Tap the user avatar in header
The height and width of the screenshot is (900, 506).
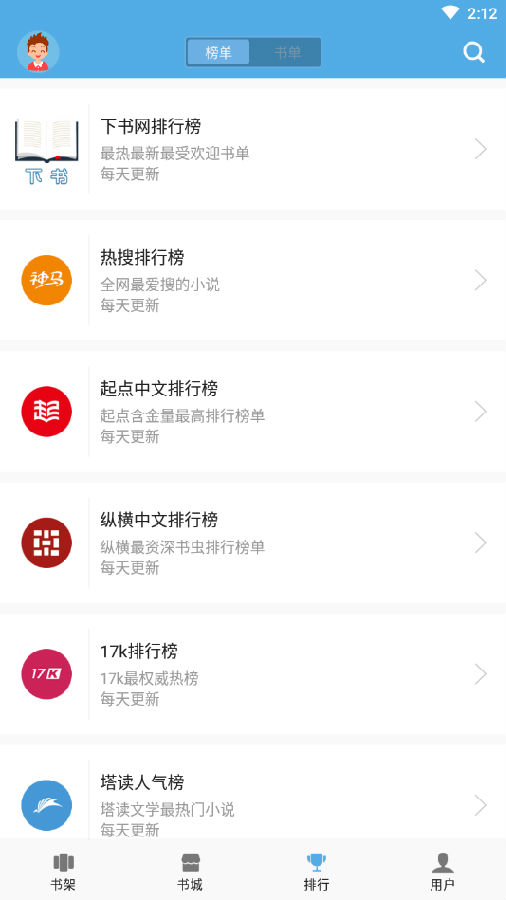click(x=38, y=52)
